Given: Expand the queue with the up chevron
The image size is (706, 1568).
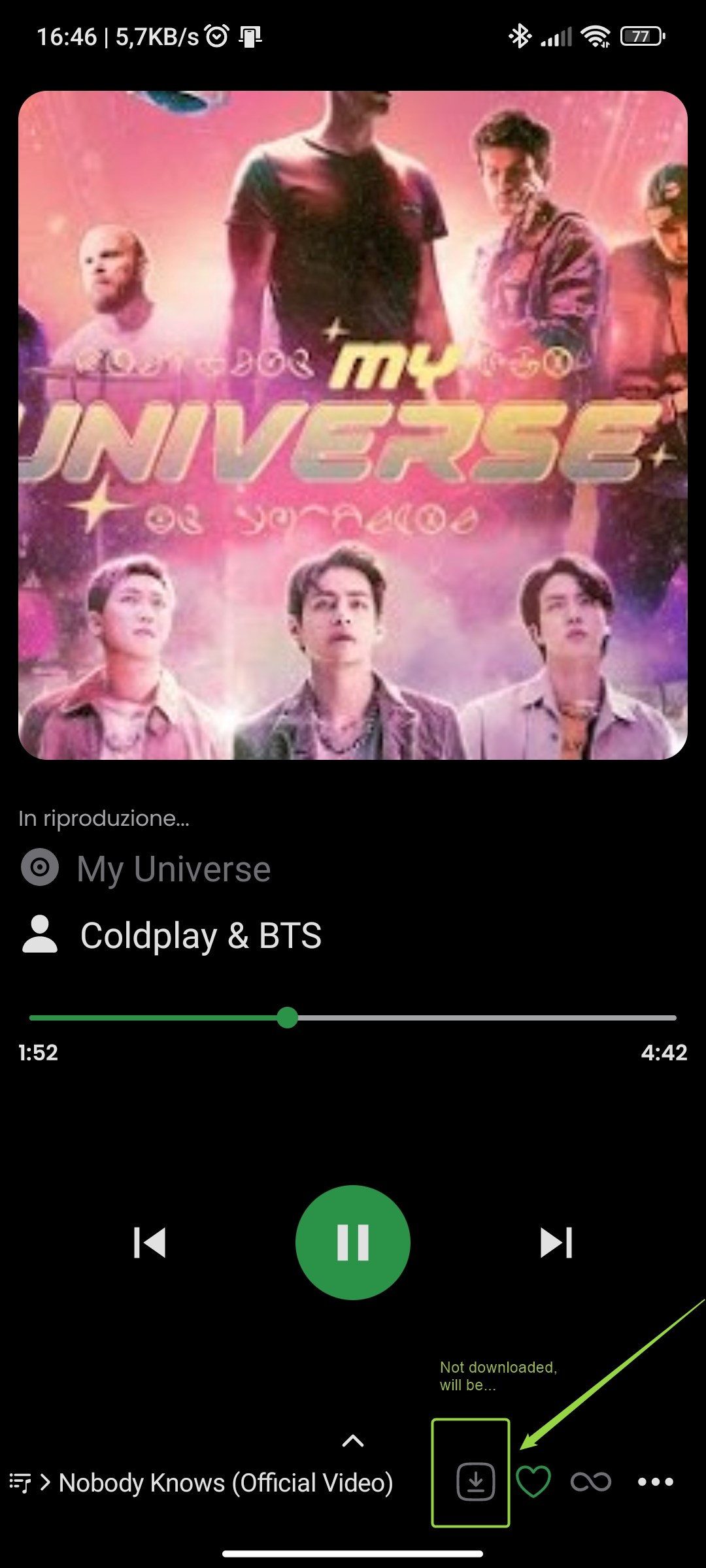Looking at the screenshot, I should pos(353,1440).
